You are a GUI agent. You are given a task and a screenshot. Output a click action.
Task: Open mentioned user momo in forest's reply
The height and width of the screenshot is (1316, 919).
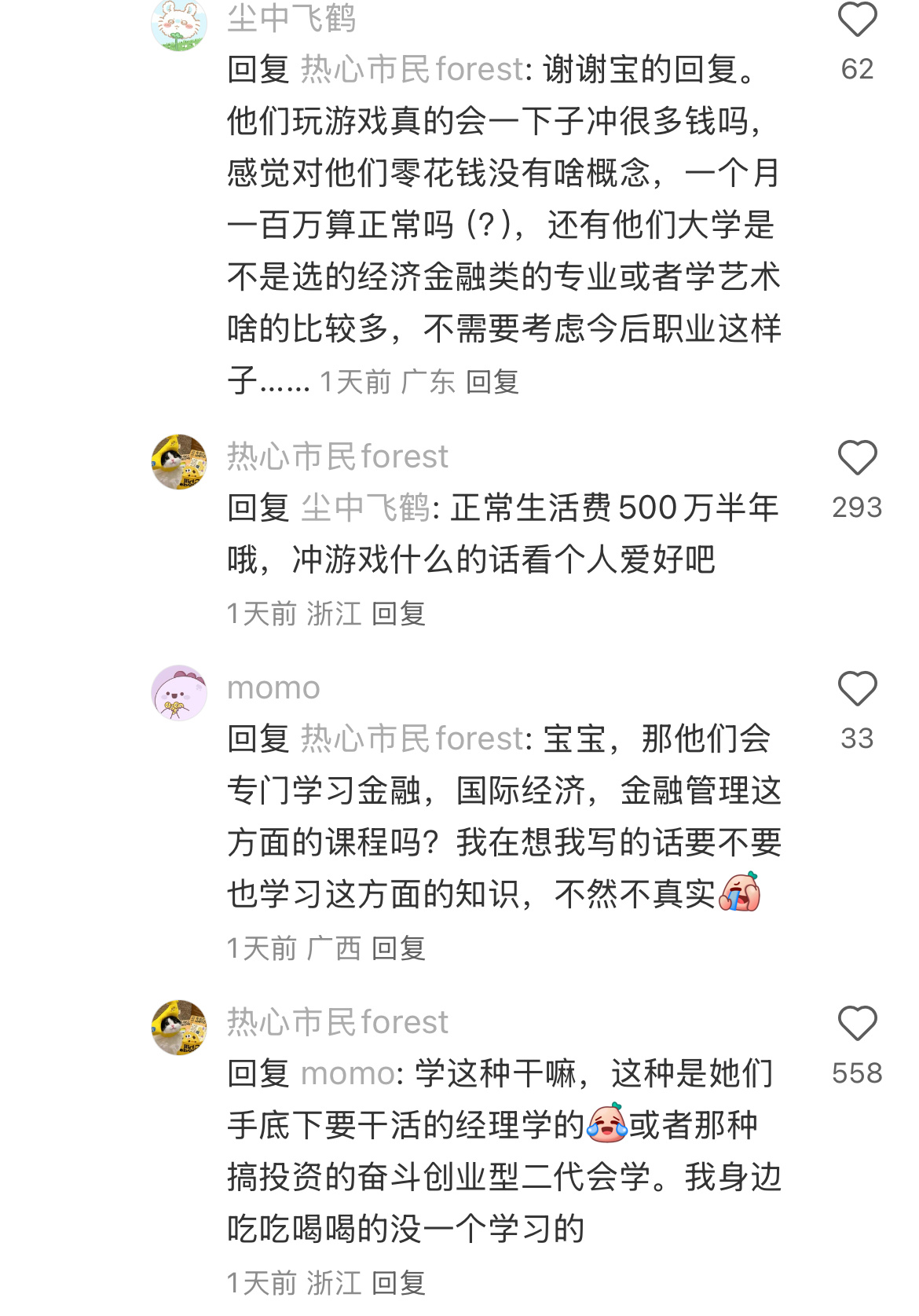(x=348, y=1074)
